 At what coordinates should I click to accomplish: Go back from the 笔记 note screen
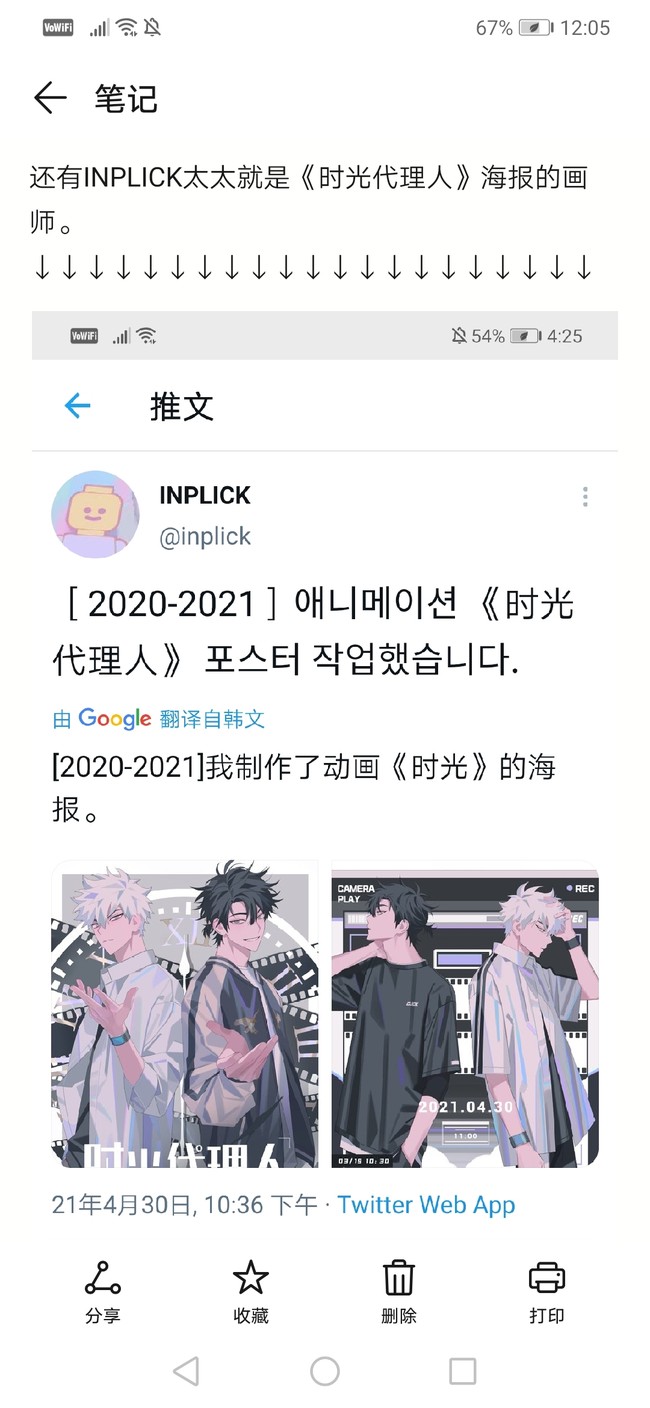click(x=50, y=98)
